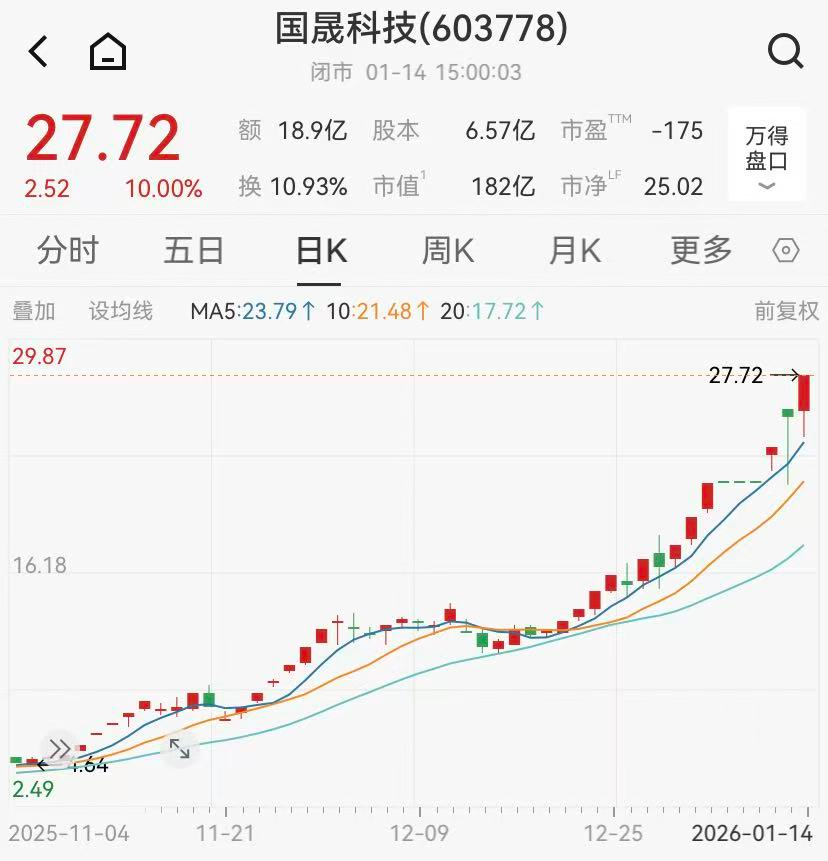828x861 pixels.
Task: Open the 更多 chart period options
Action: (701, 250)
